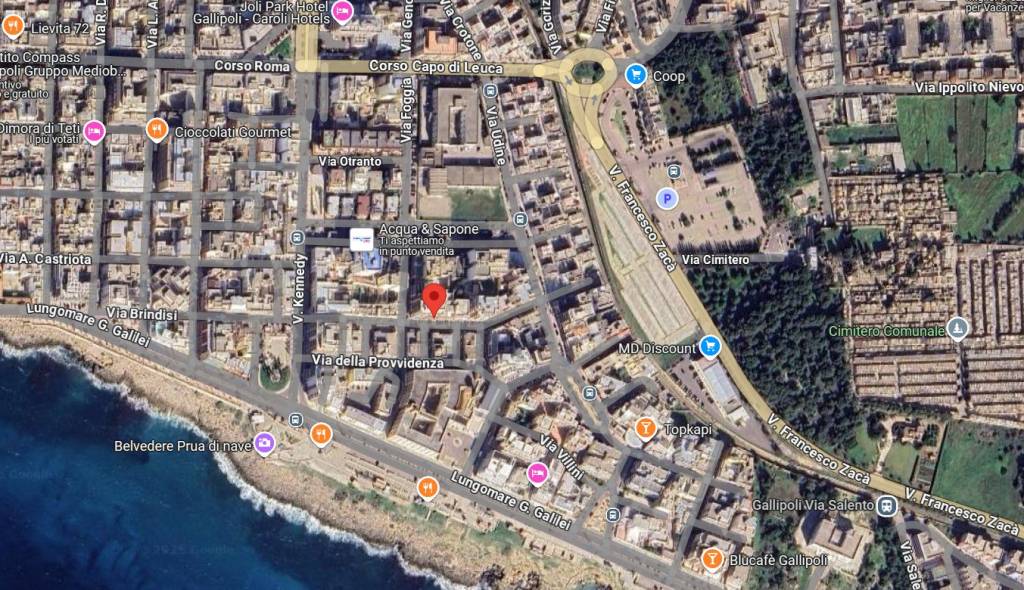Open Cioccolati Gourmet restaurant marker
Screen dimensions: 1024x590
pos(157,130)
